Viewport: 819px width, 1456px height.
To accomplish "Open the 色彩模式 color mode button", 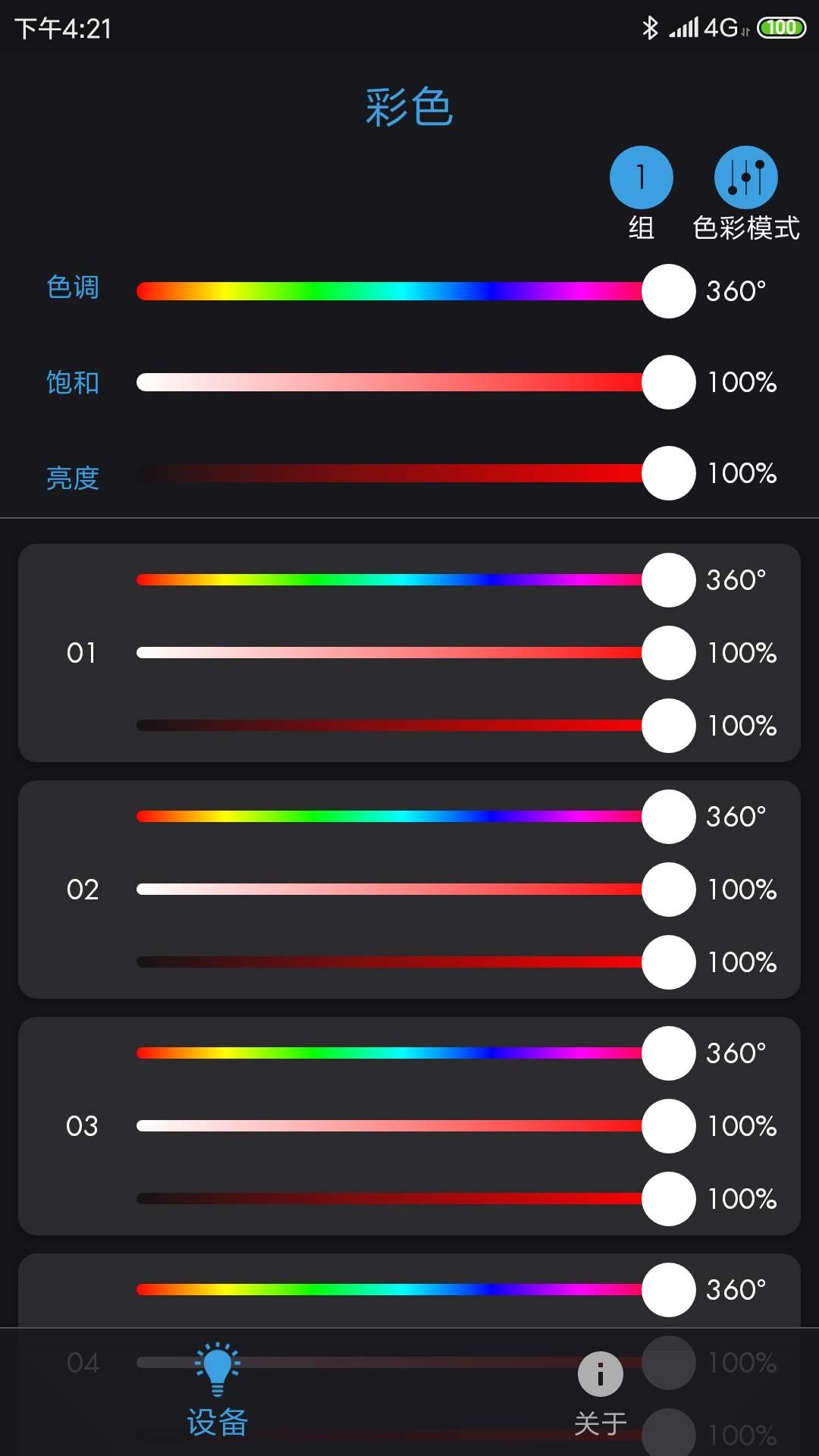I will (745, 178).
